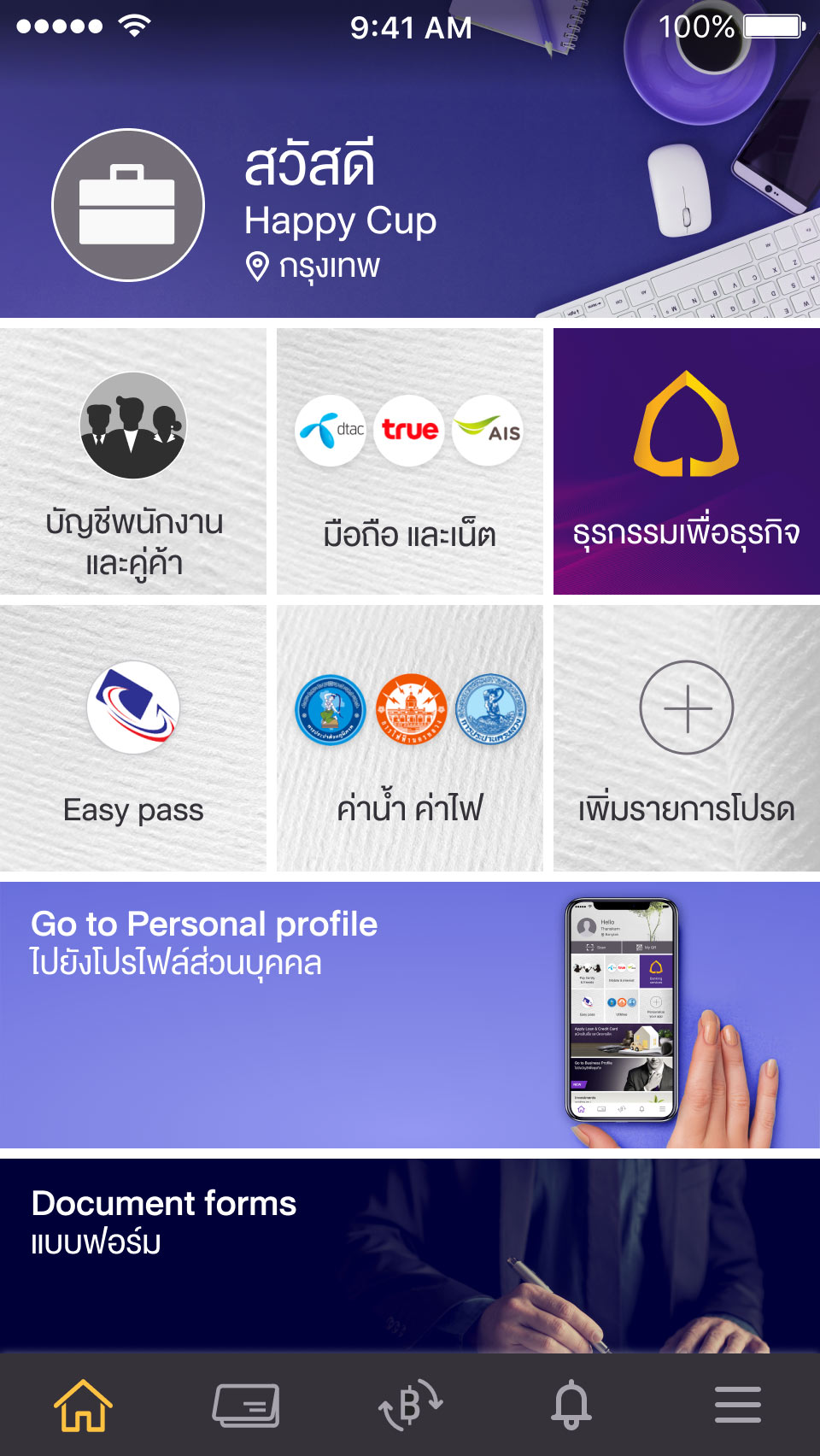Open the Easy pass tile

point(133,738)
